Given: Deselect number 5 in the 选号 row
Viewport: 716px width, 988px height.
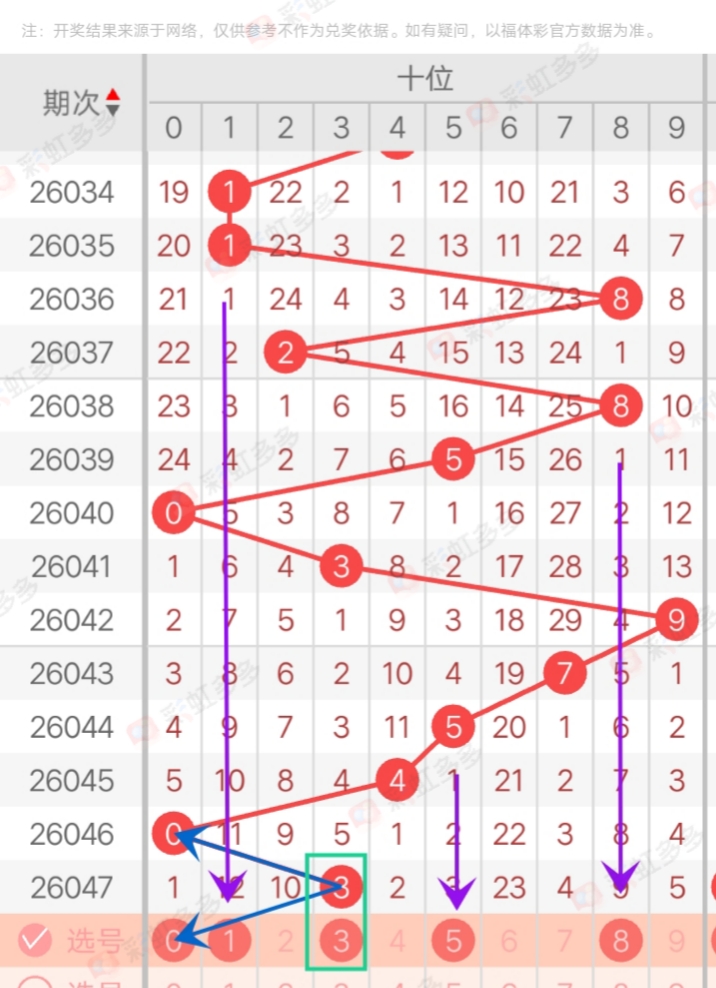Looking at the screenshot, I should coord(454,940).
